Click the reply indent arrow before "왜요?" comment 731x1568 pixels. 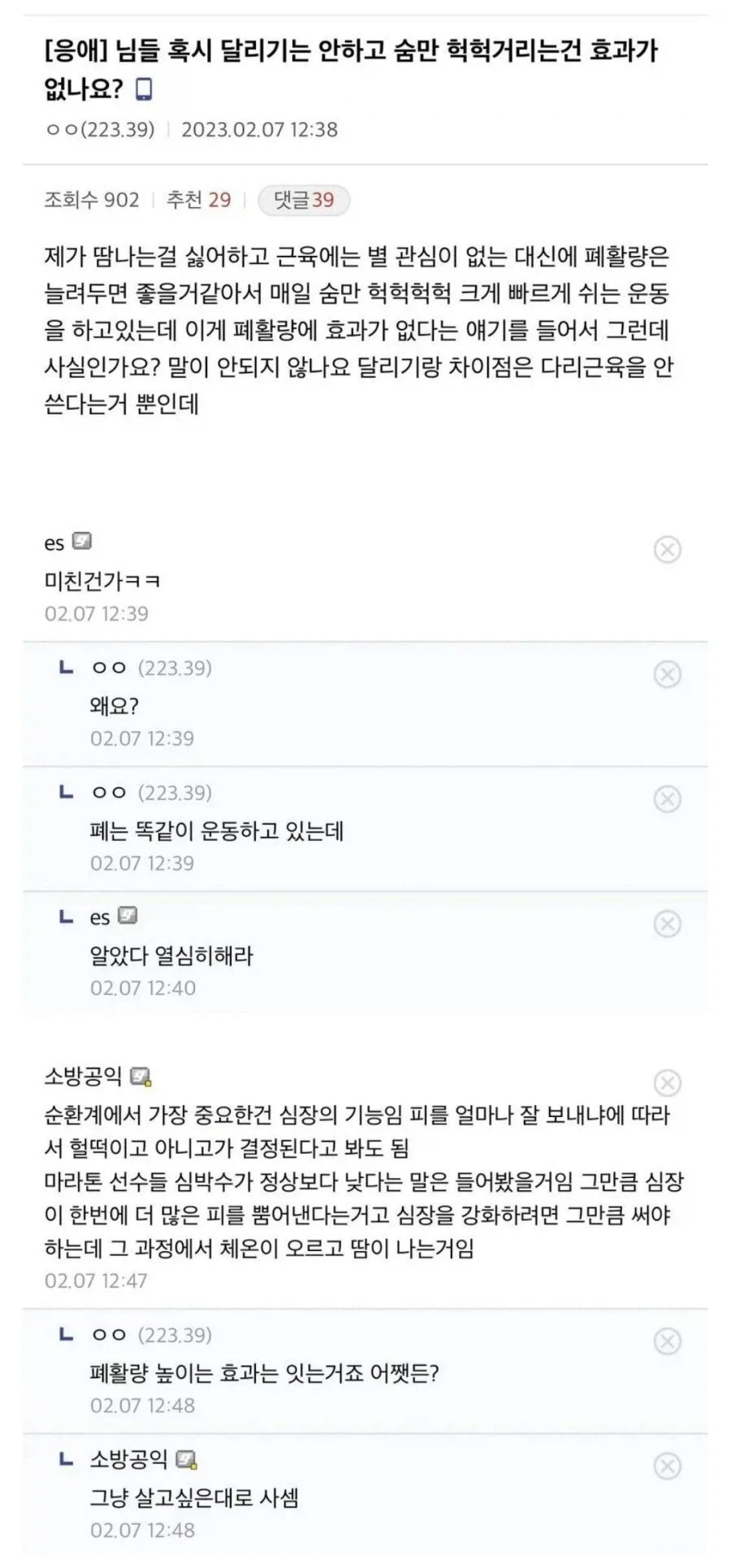65,668
